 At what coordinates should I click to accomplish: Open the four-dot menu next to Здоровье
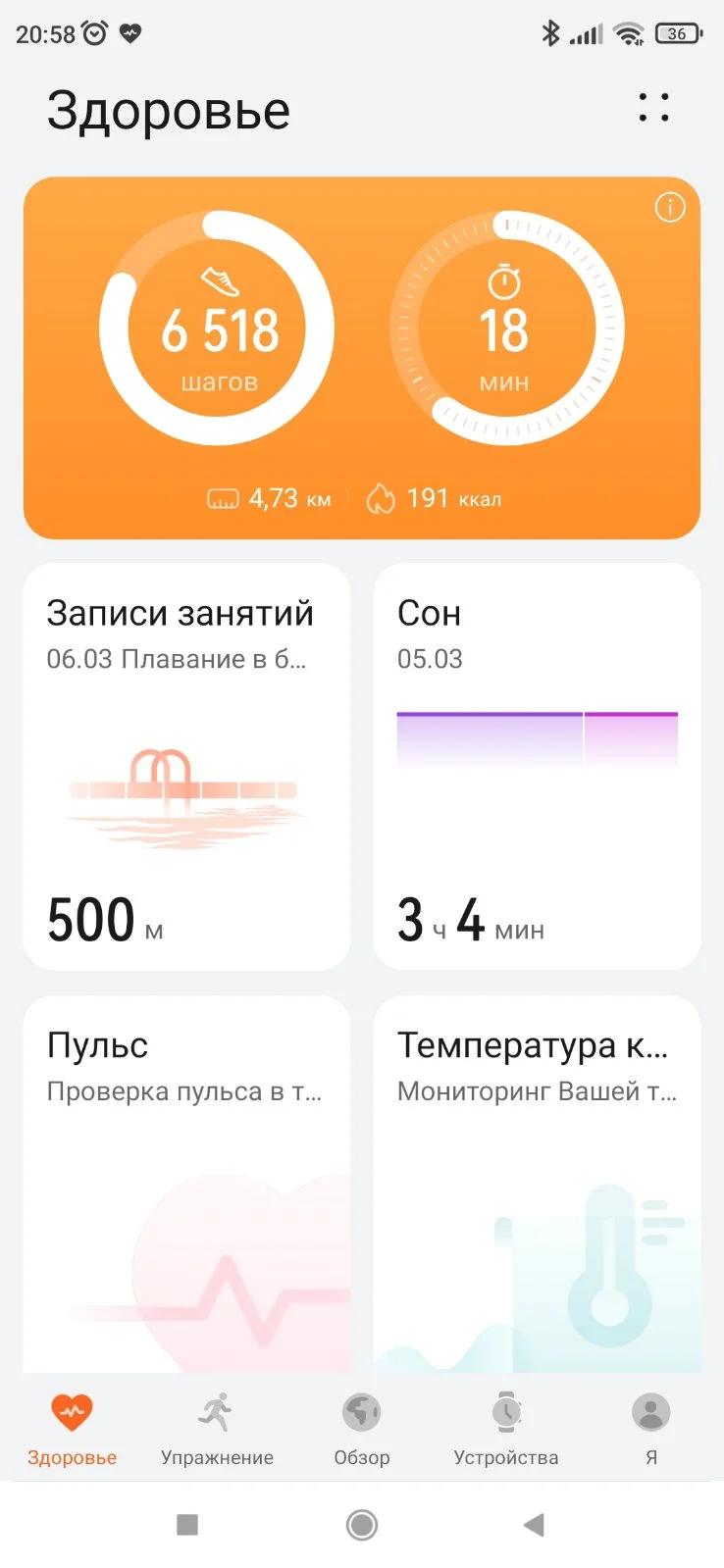[x=653, y=108]
